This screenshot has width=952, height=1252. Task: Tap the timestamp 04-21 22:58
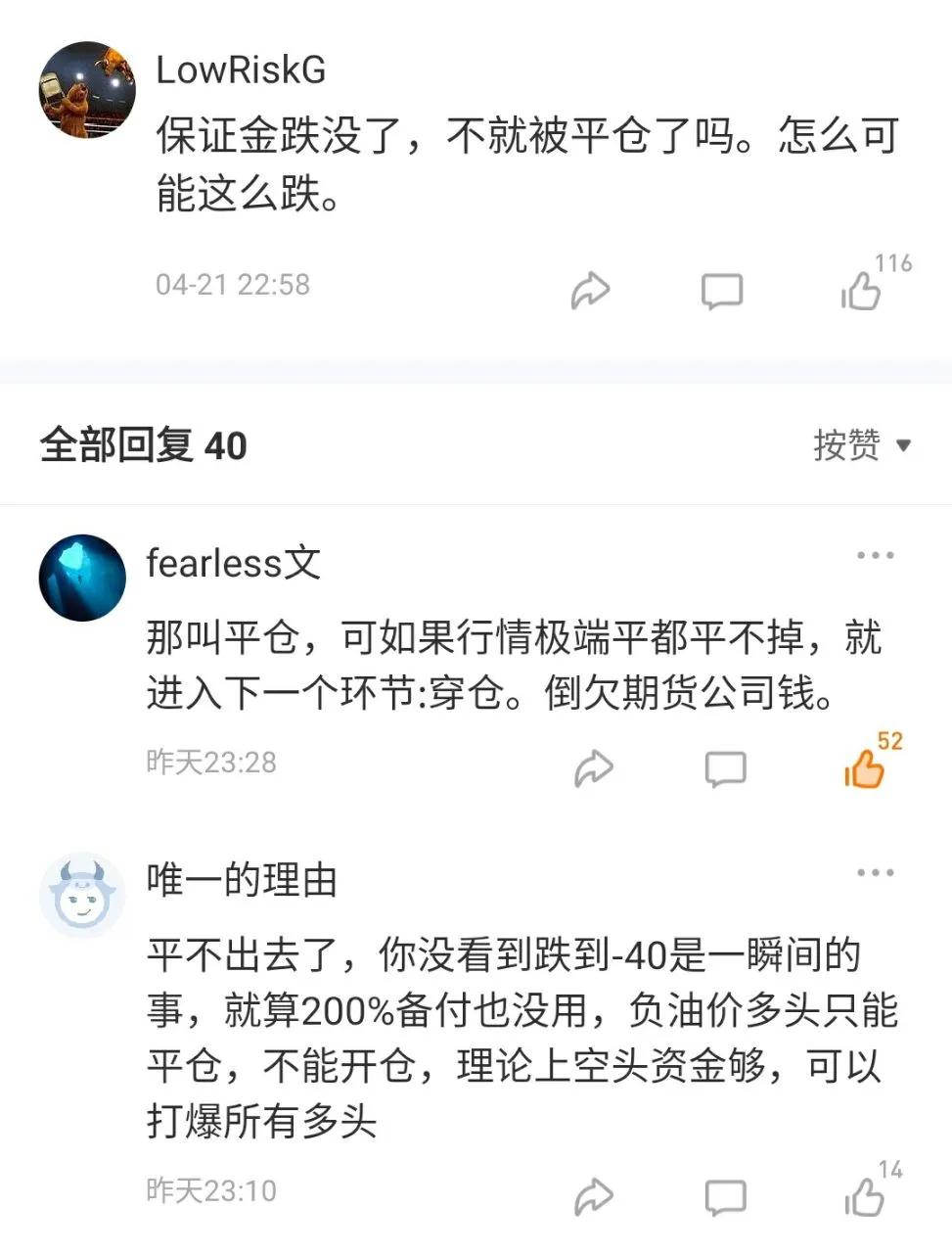click(230, 284)
